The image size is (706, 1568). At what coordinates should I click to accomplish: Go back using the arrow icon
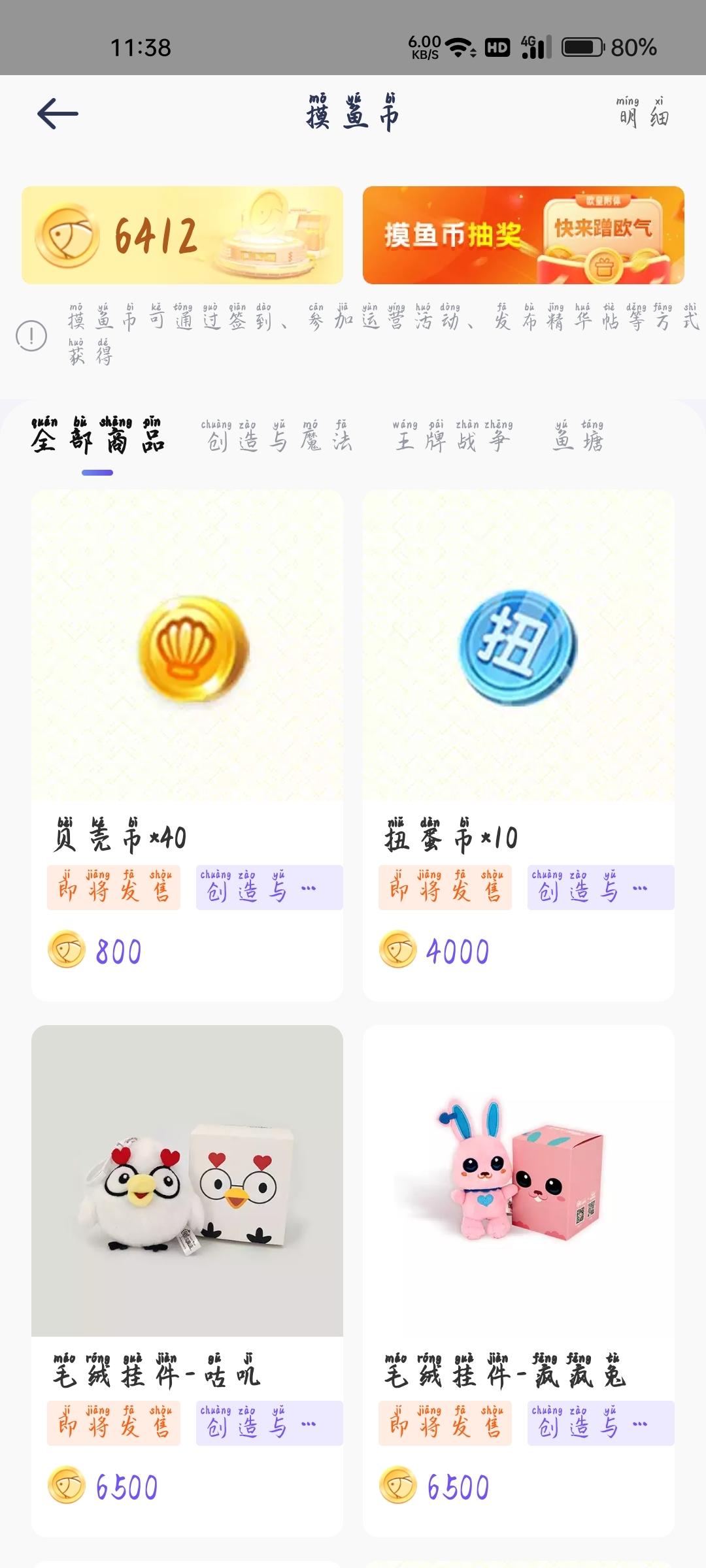click(58, 114)
